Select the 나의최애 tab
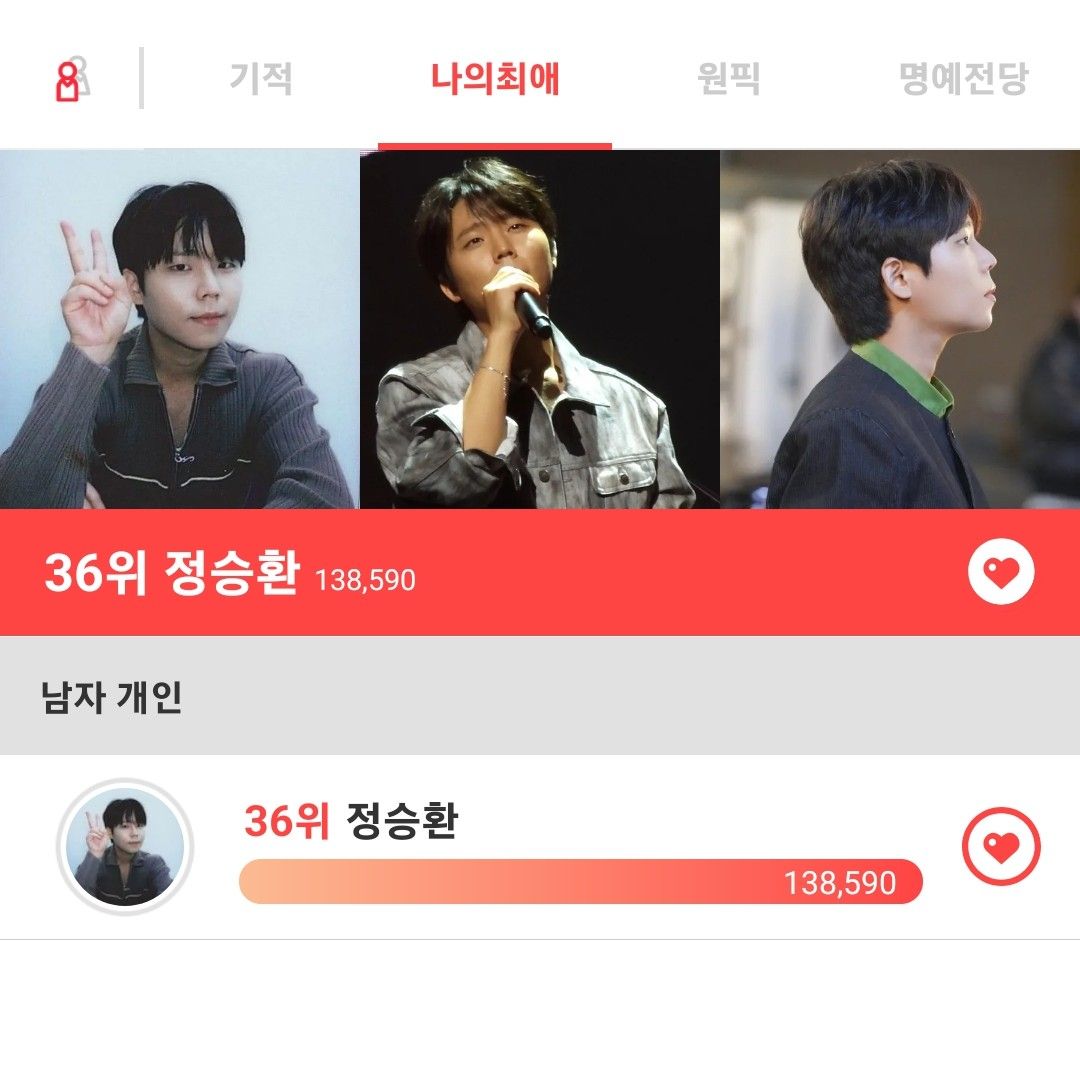The width and height of the screenshot is (1080, 1080). pyautogui.click(x=495, y=78)
